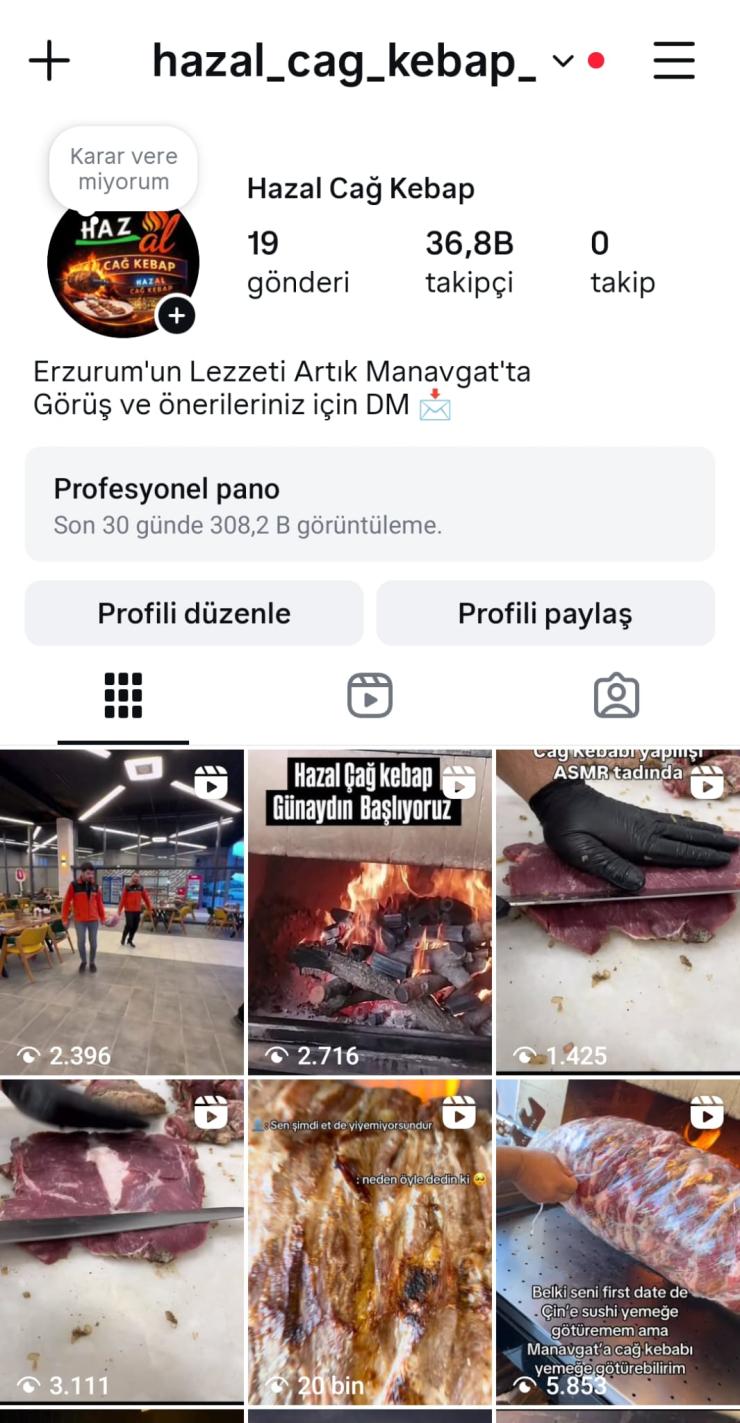
Task: Open the 'first date' reel with 5.853 views
Action: coord(617,1240)
